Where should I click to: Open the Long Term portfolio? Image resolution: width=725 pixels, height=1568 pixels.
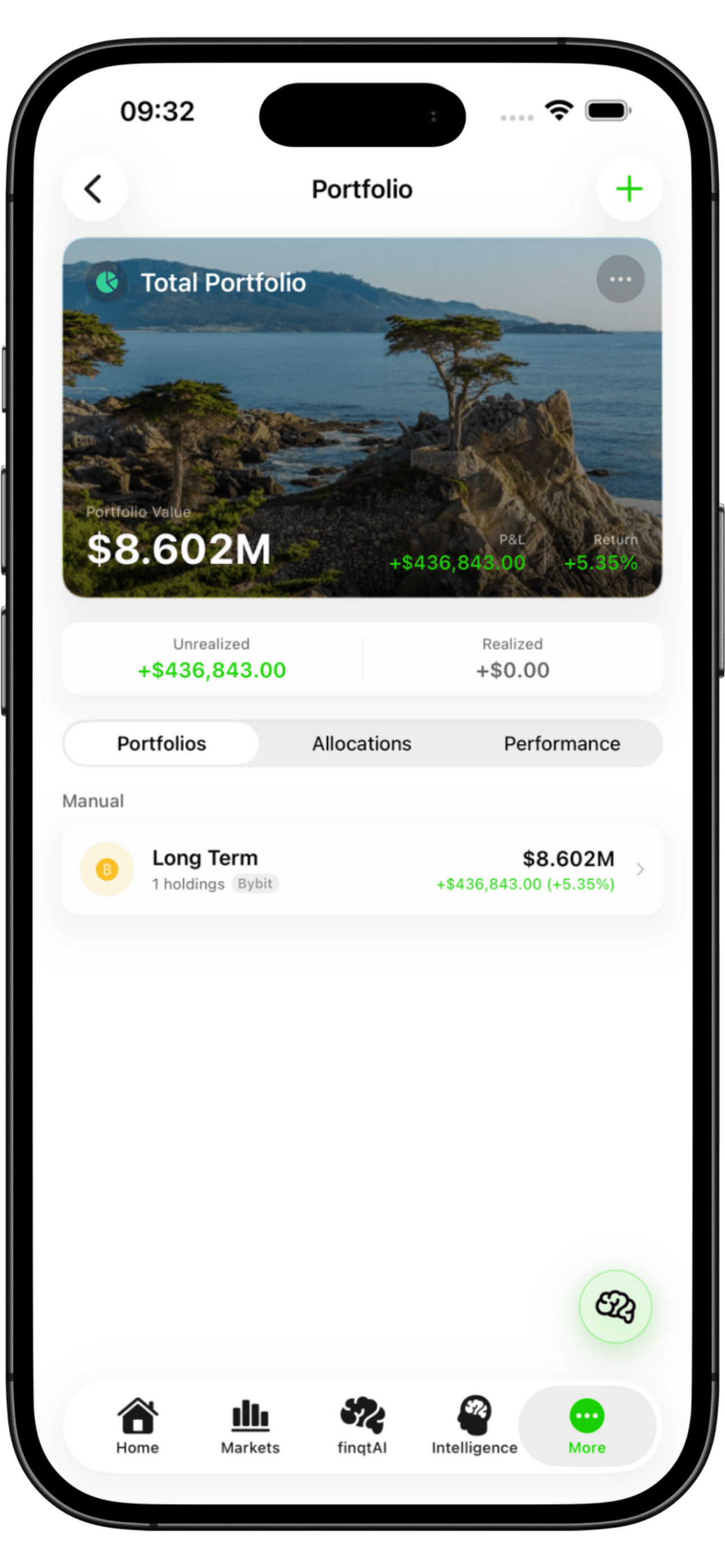[x=361, y=869]
